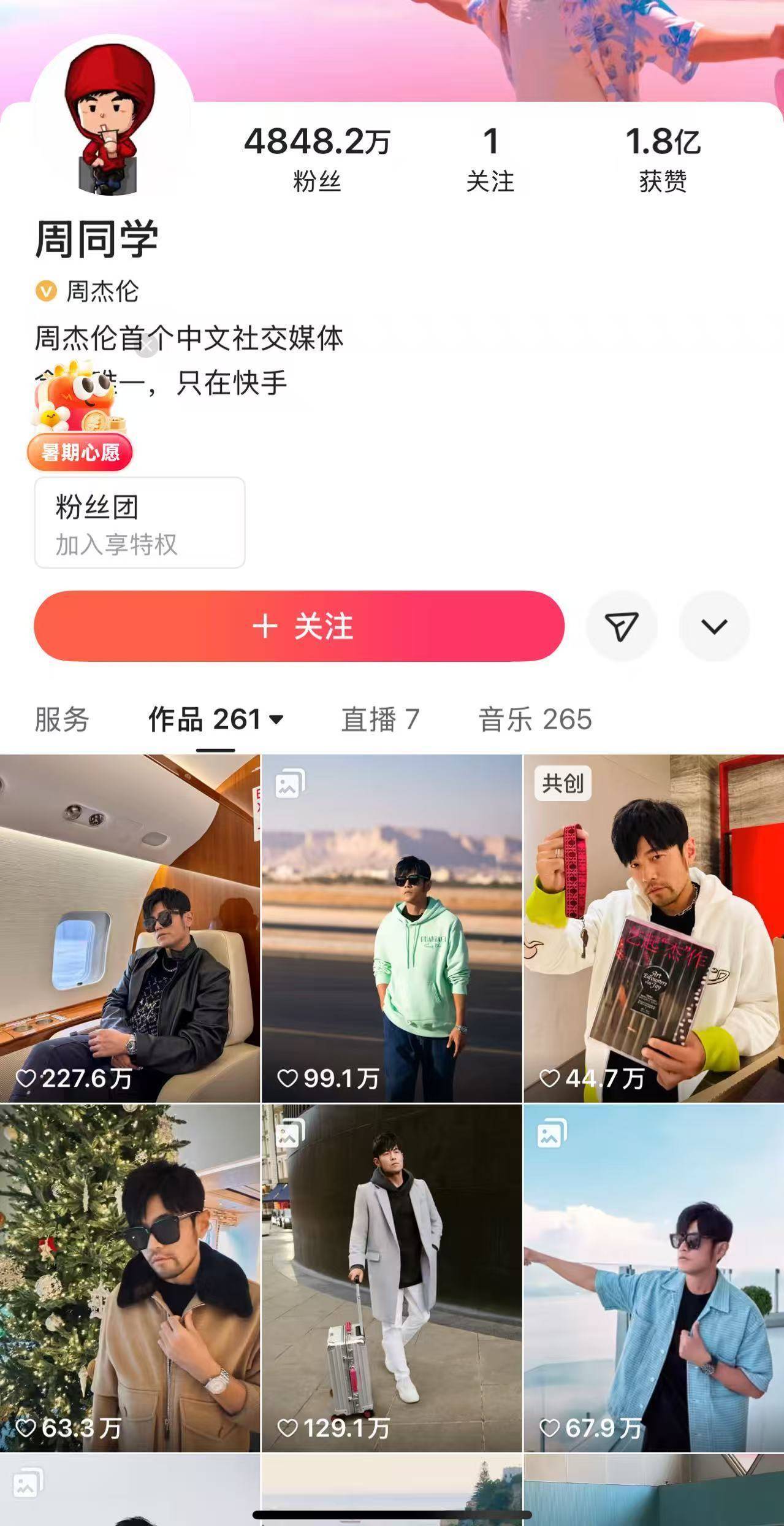This screenshot has width=784, height=1526.
Task: Open the share profile paper-plane icon
Action: click(x=622, y=625)
